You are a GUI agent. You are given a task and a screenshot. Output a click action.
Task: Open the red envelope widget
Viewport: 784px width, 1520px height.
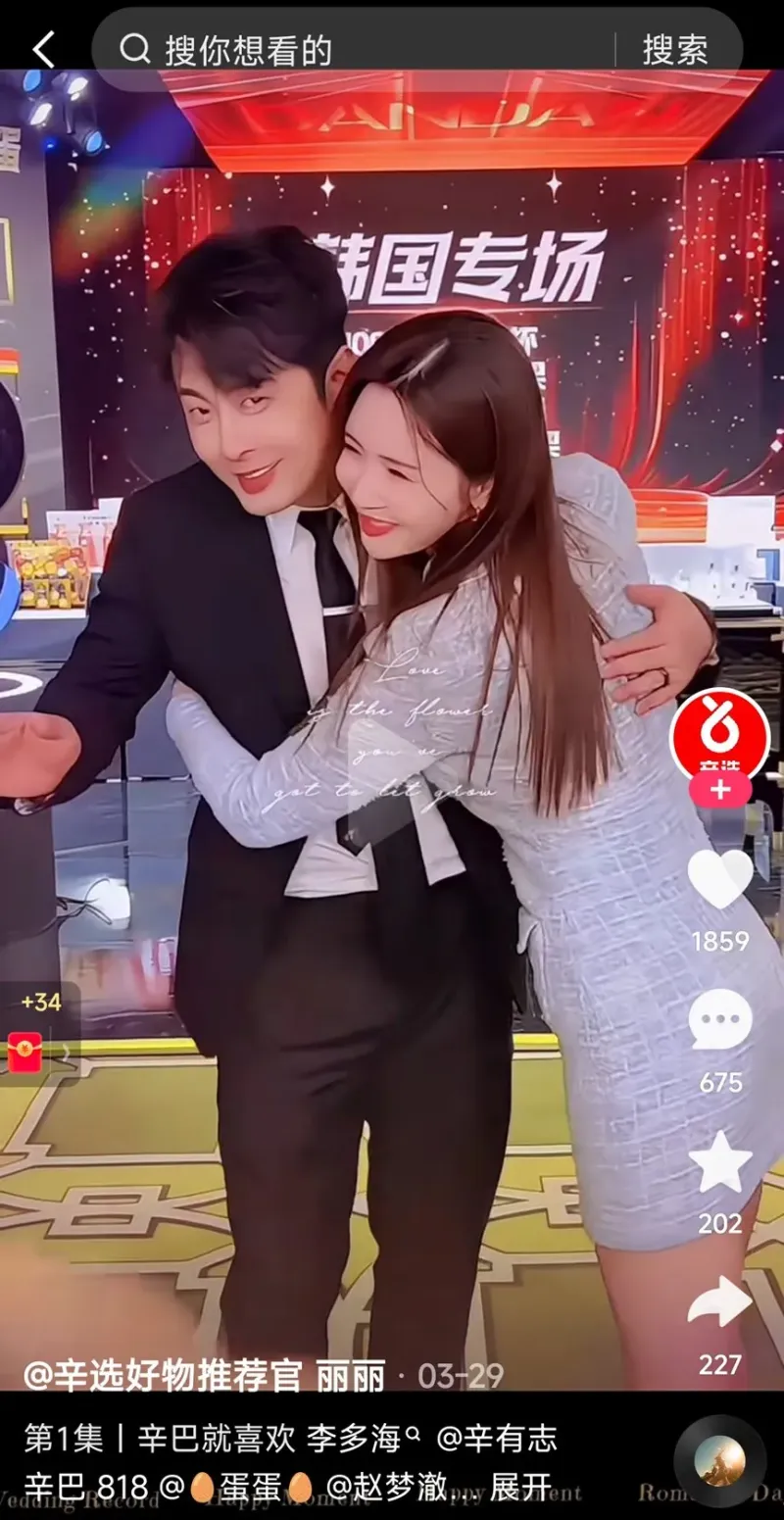pos(26,1052)
